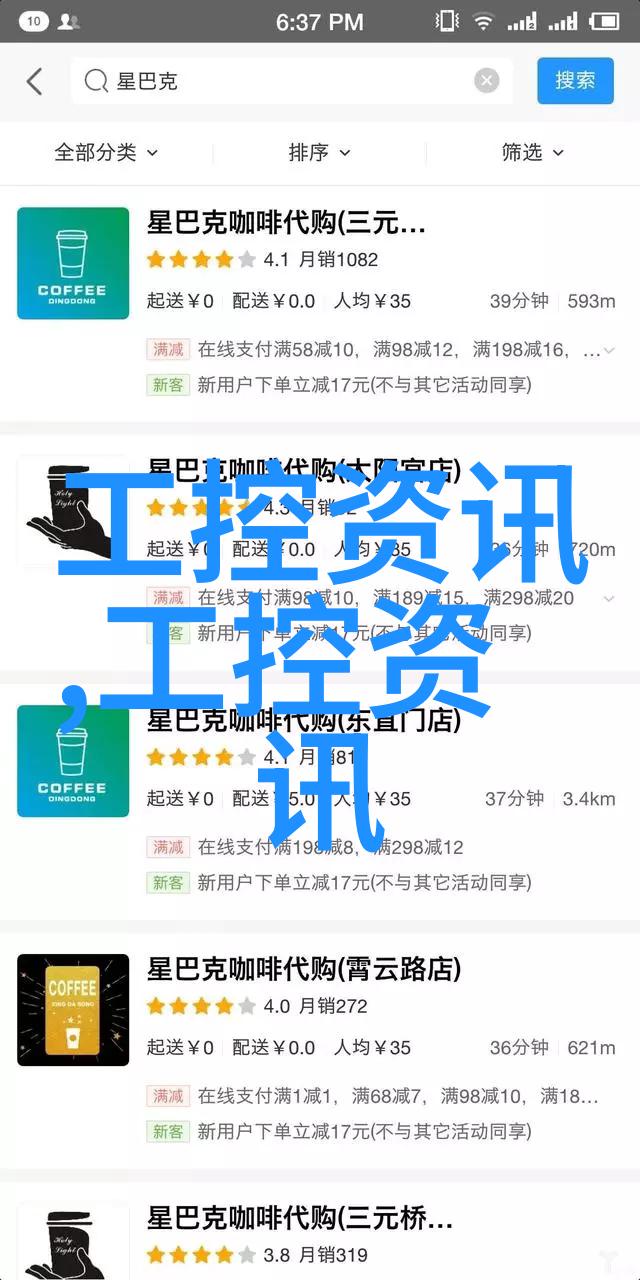Viewport: 640px width, 1280px height.
Task: Go back using the back arrow
Action: tap(35, 82)
